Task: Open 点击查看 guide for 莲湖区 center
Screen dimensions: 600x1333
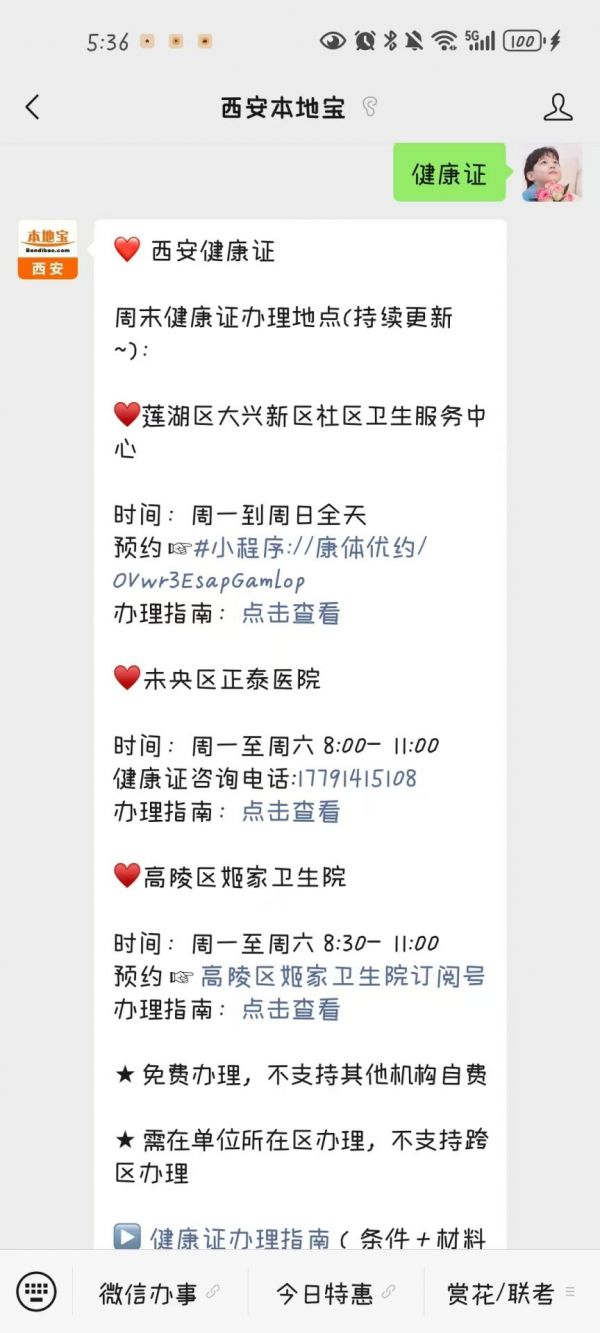Action: [x=291, y=613]
